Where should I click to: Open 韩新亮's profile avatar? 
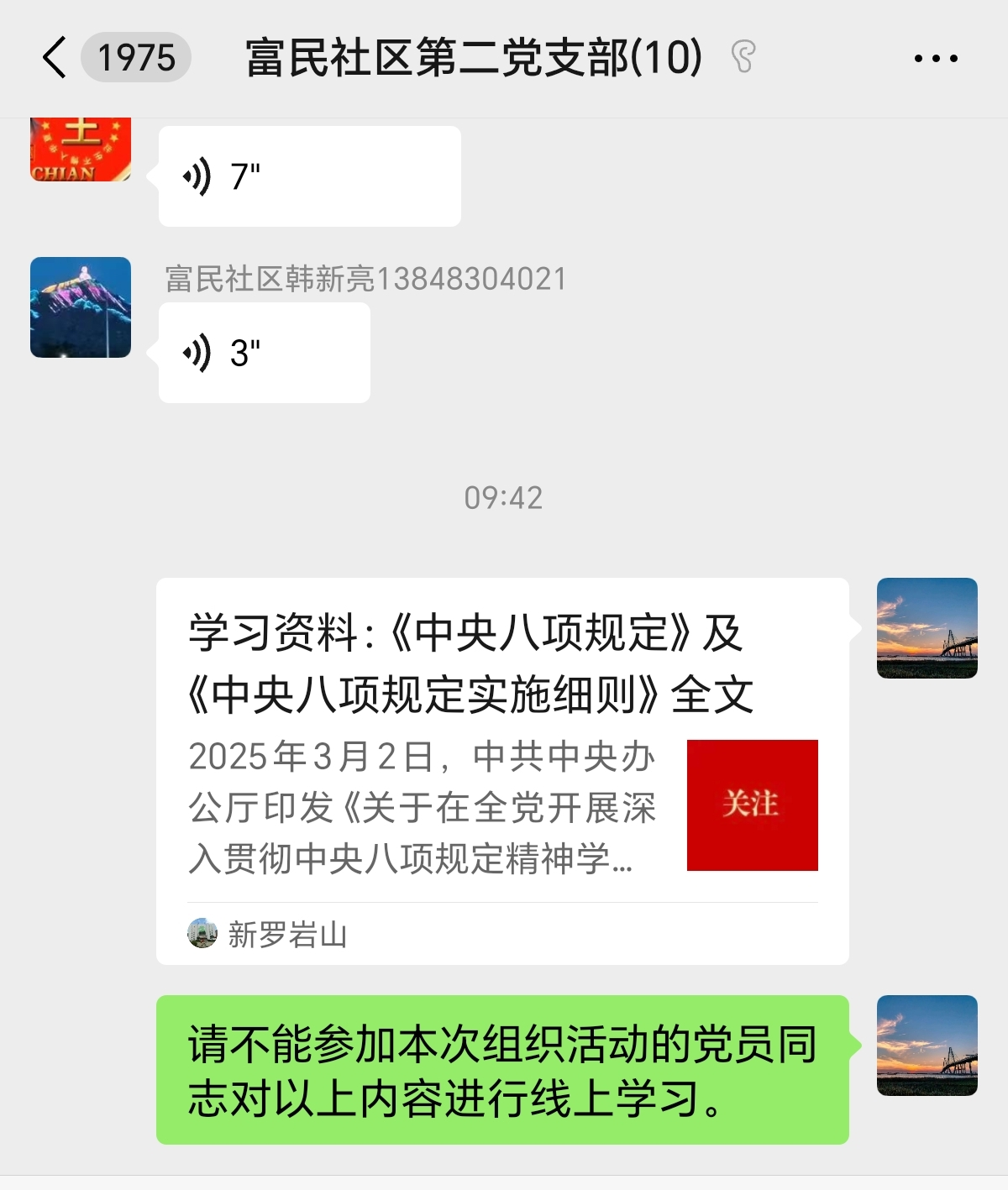click(x=81, y=307)
